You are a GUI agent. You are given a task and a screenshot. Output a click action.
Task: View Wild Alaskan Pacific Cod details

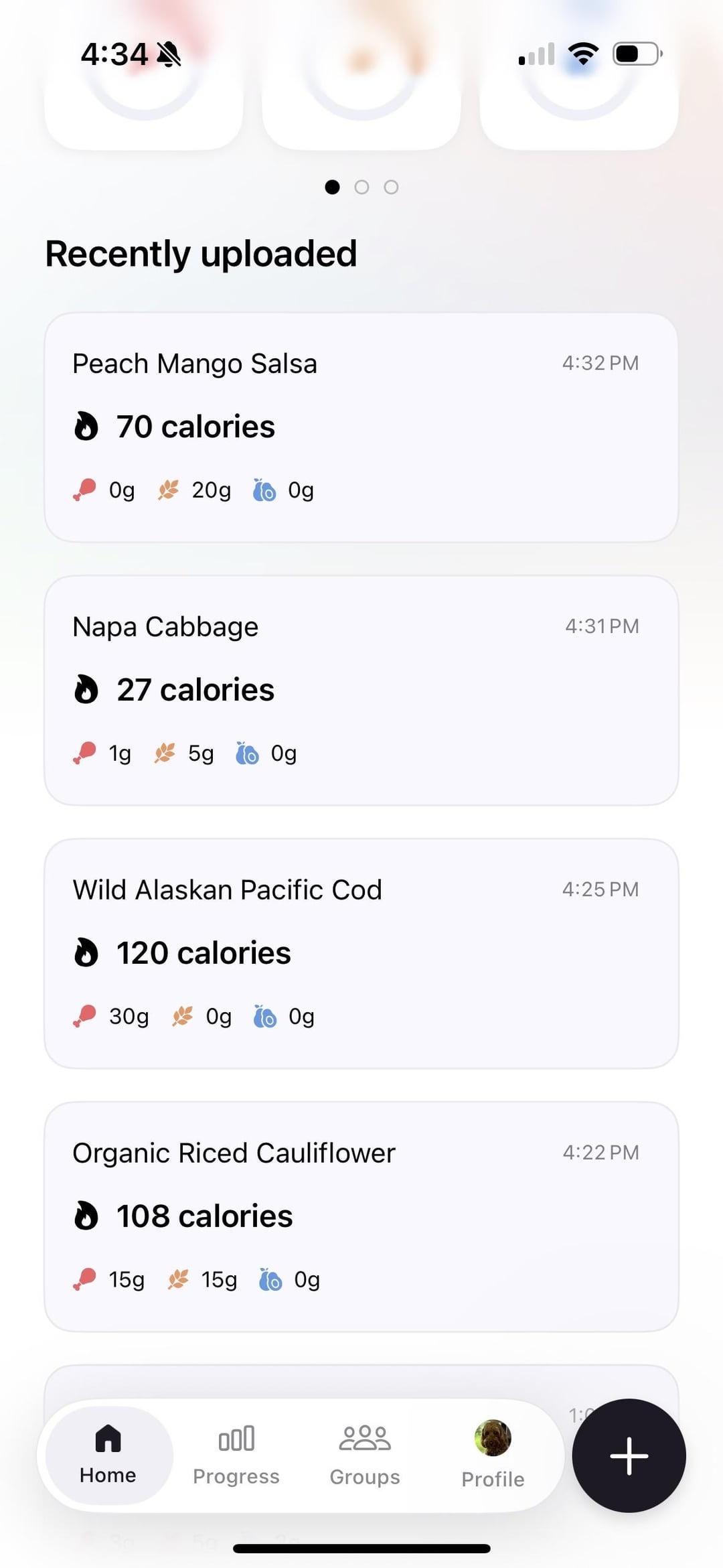click(x=361, y=953)
